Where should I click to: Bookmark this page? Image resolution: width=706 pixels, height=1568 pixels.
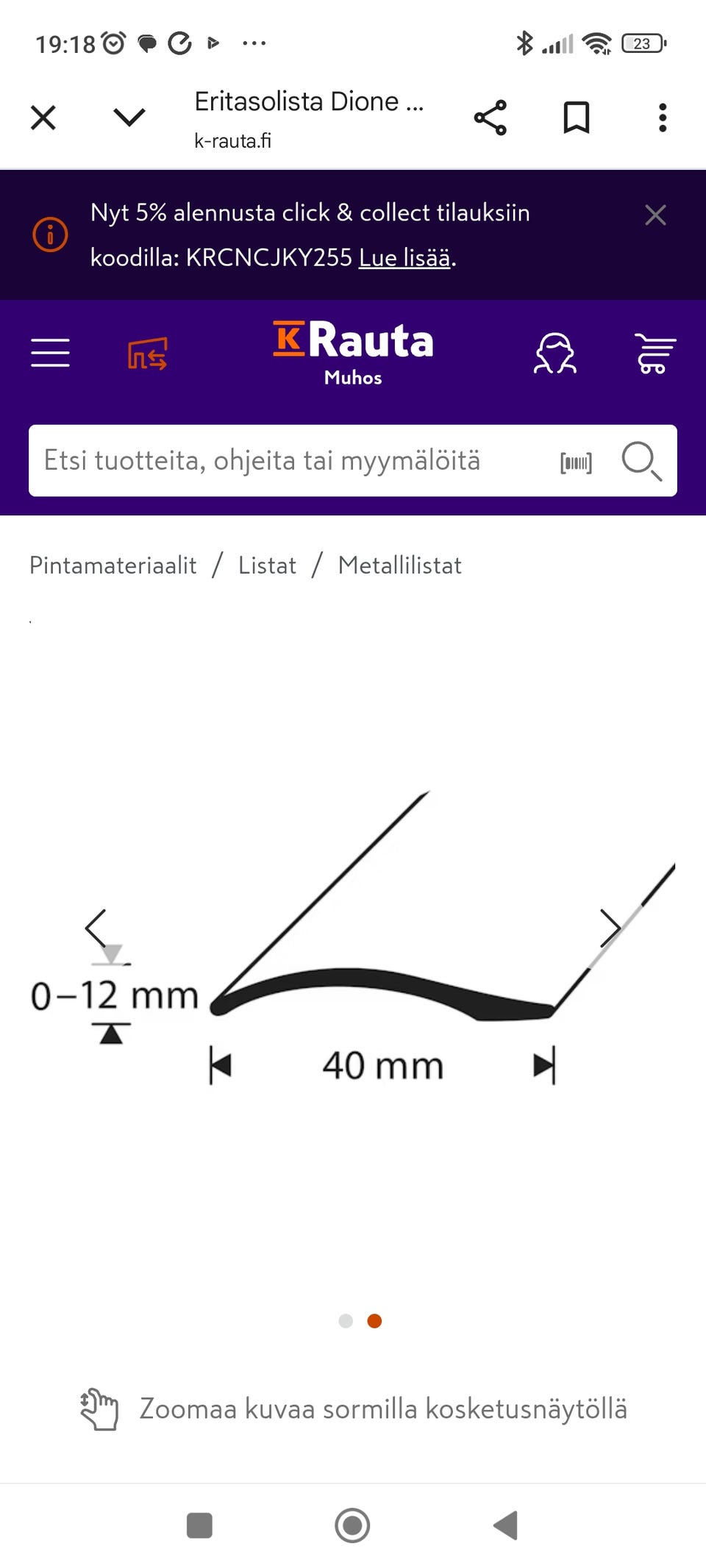pyautogui.click(x=577, y=116)
